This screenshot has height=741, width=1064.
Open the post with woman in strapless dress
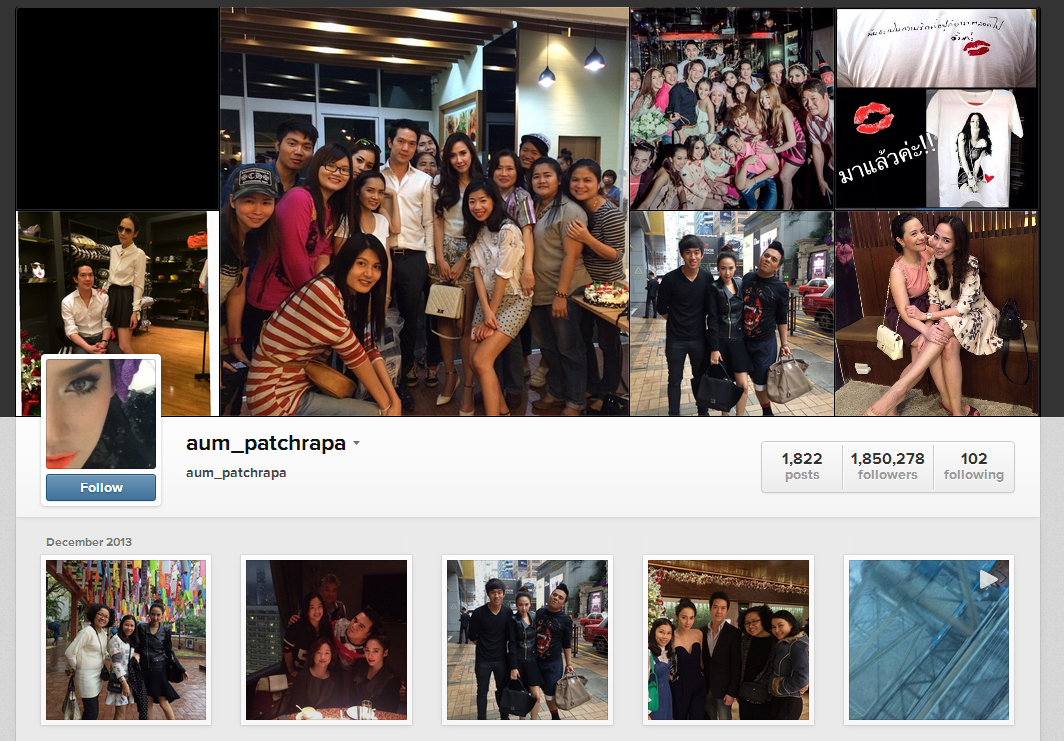[728, 640]
